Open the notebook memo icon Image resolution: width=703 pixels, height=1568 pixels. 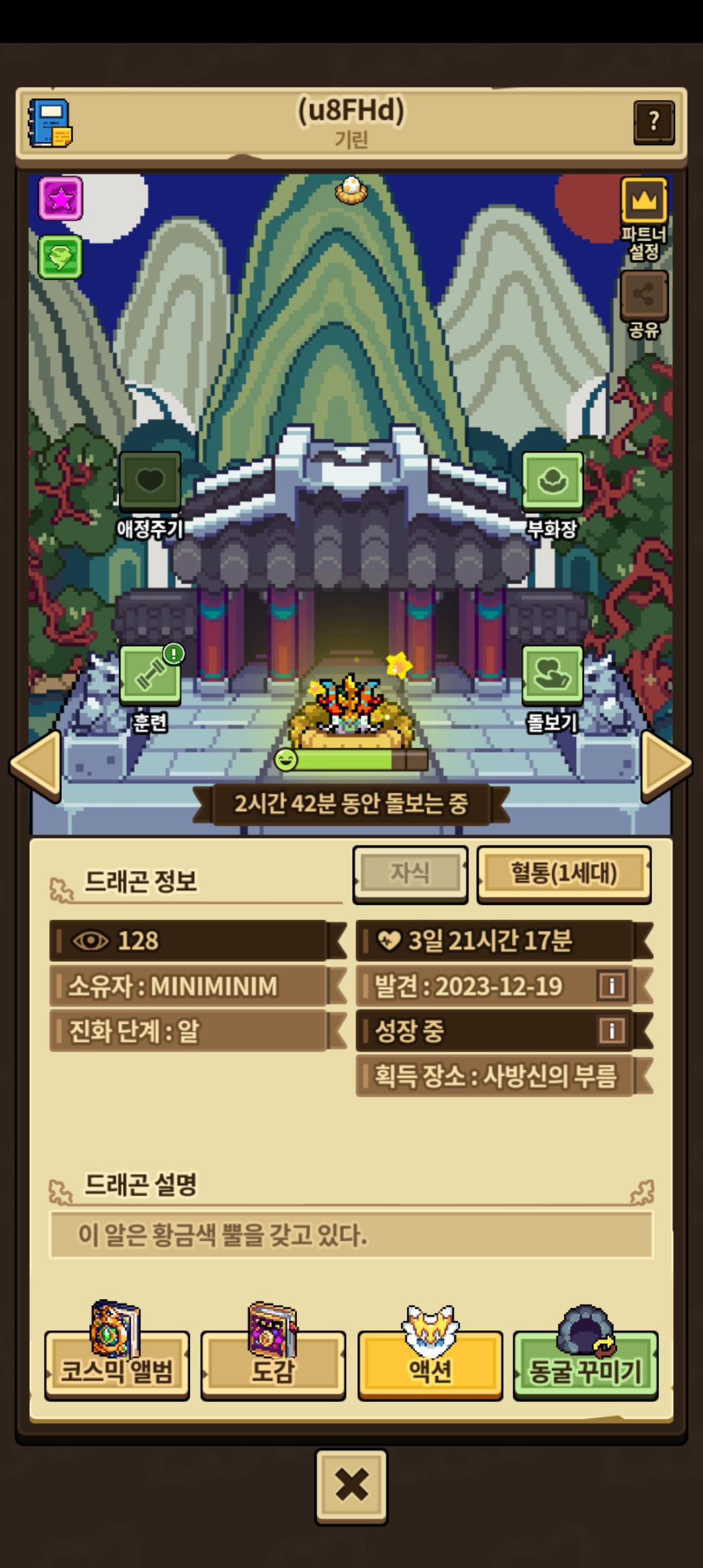(50, 123)
